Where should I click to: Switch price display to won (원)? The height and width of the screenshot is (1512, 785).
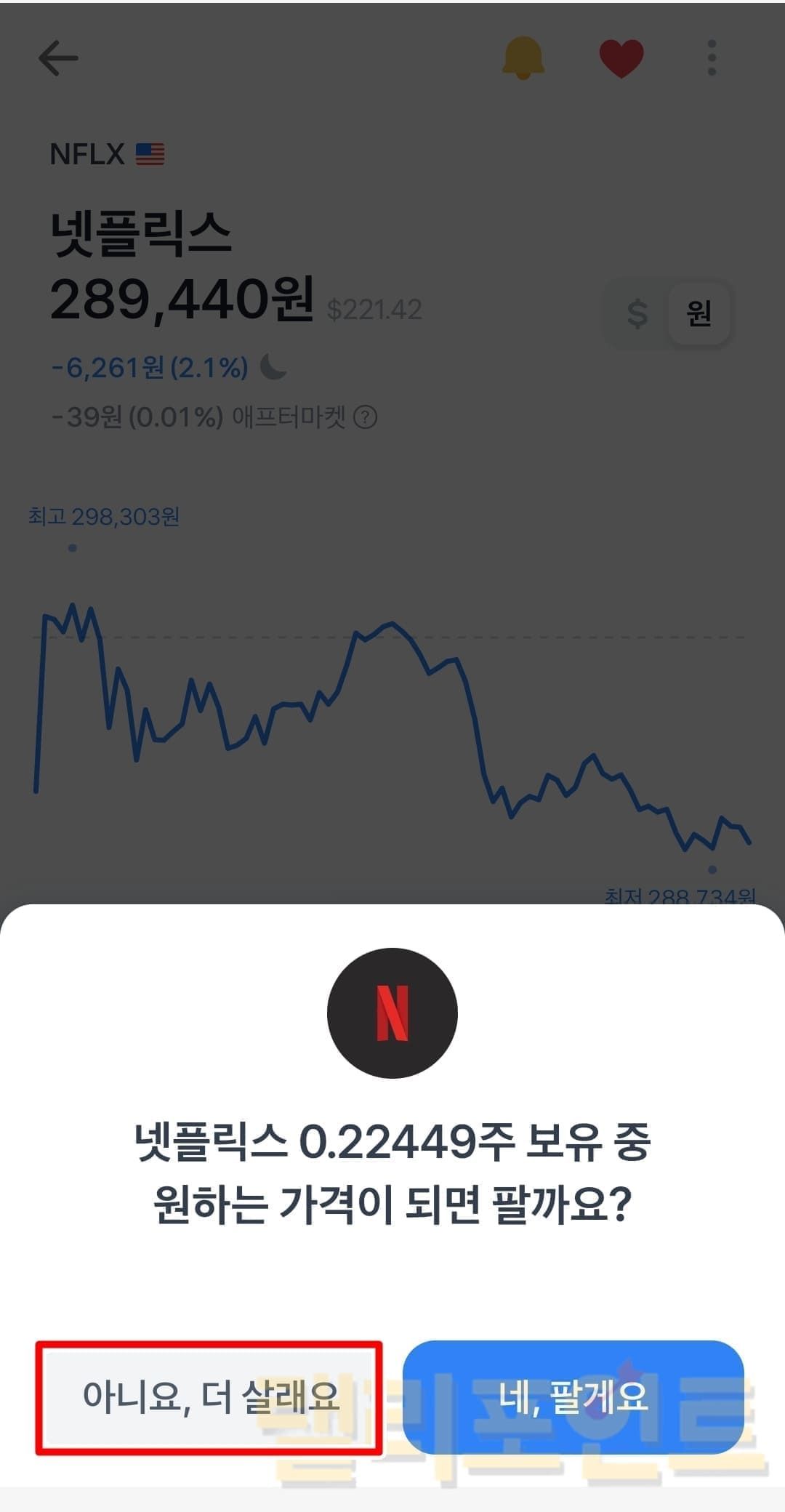(699, 314)
